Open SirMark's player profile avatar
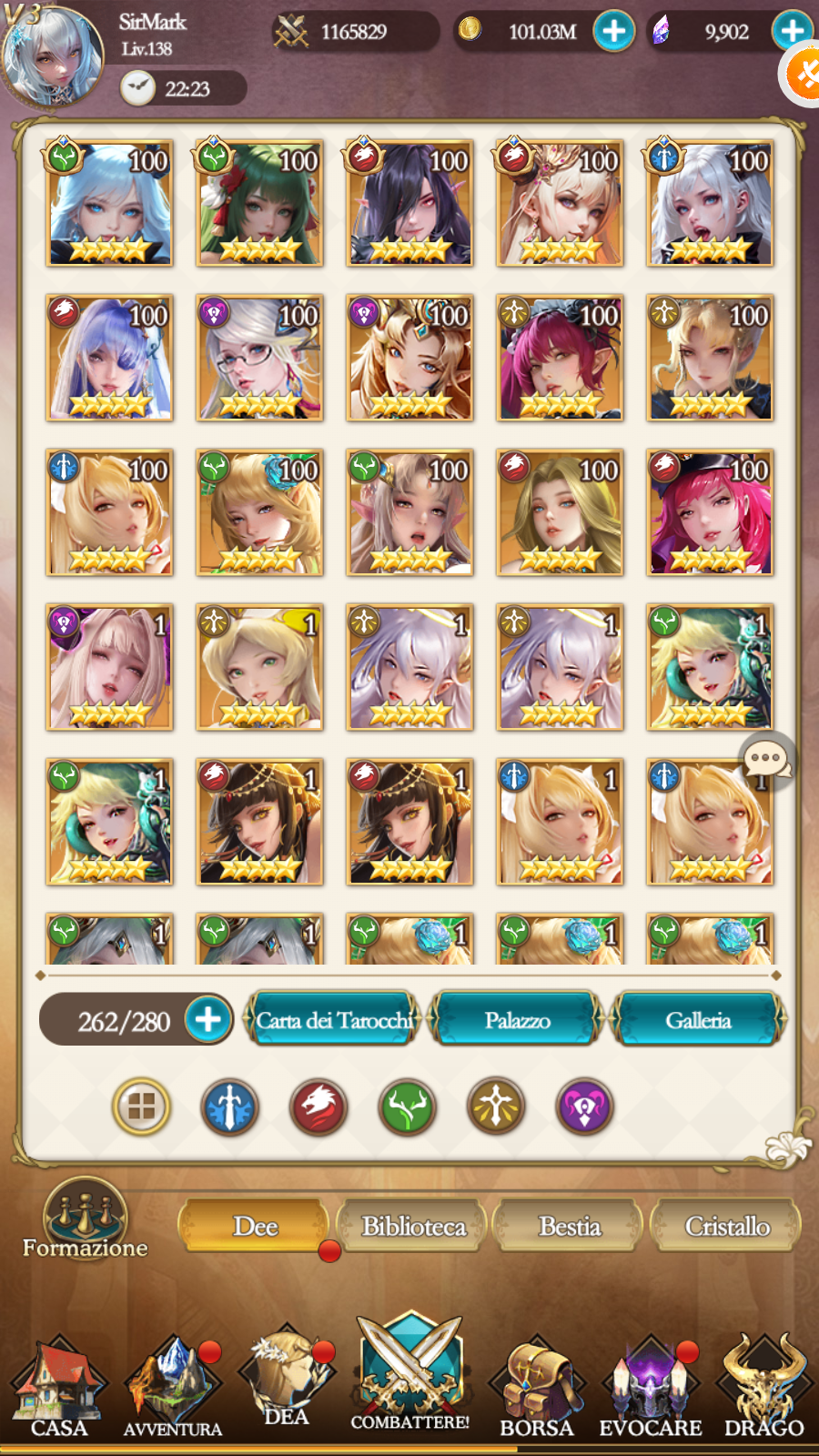 pyautogui.click(x=52, y=56)
